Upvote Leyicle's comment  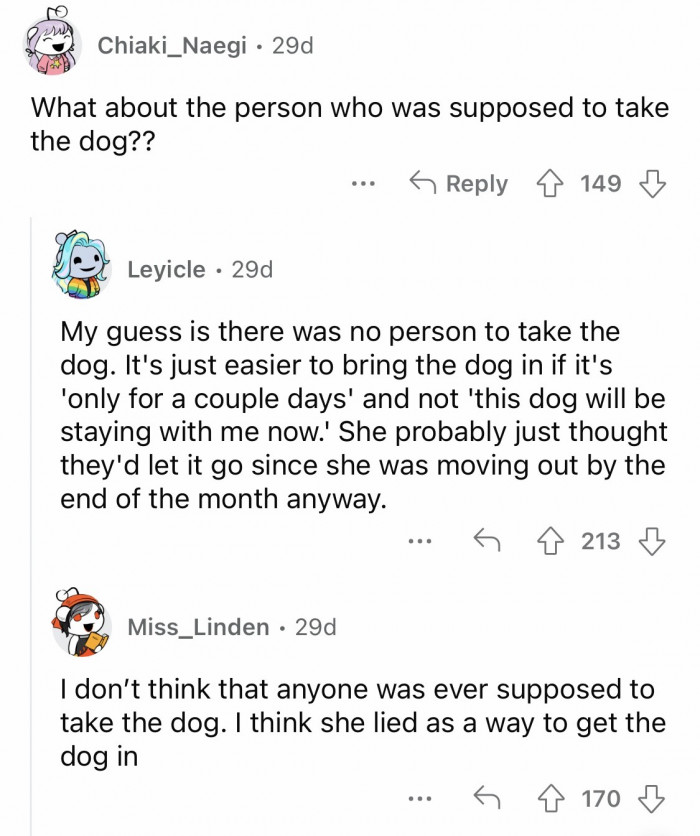point(549,542)
